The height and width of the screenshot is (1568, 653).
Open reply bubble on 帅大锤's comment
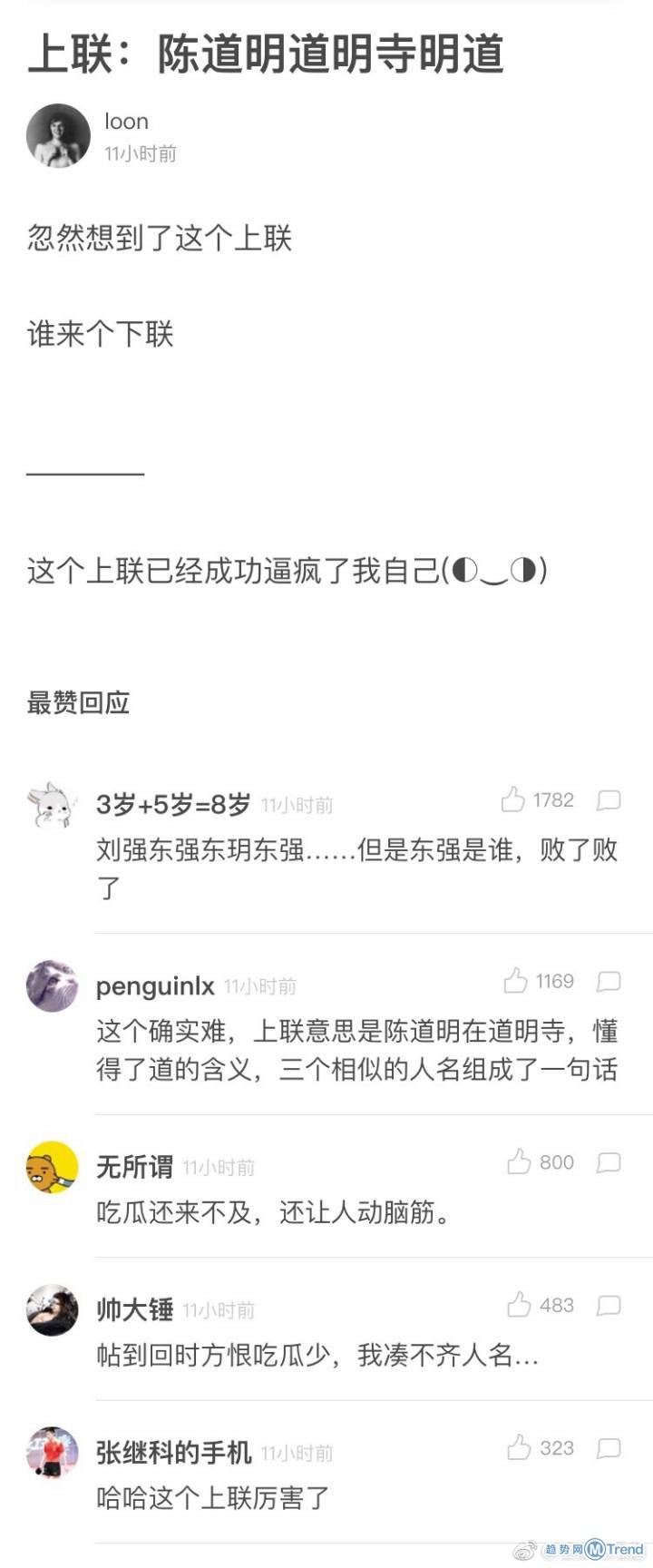[x=609, y=1306]
